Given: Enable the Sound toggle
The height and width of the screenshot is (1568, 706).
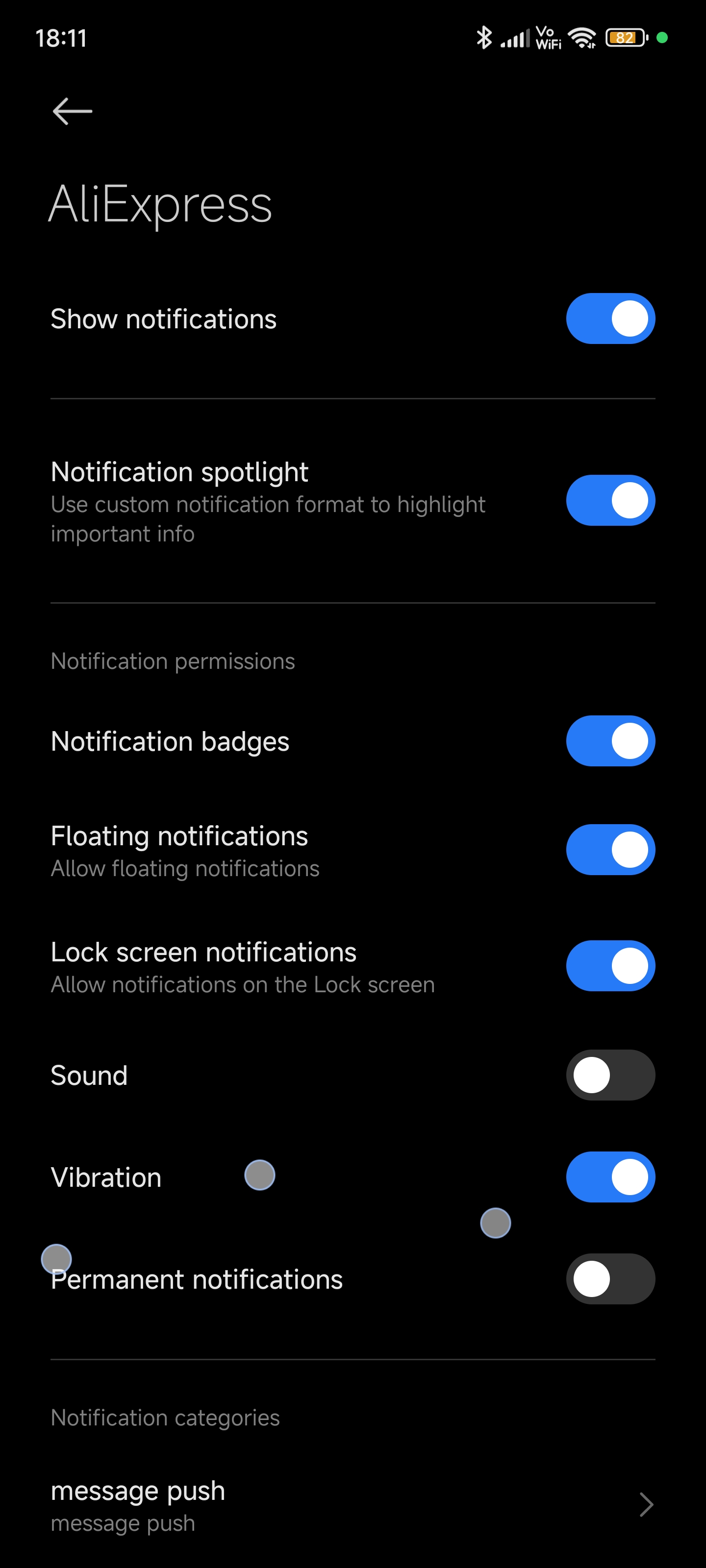Looking at the screenshot, I should click(610, 1075).
